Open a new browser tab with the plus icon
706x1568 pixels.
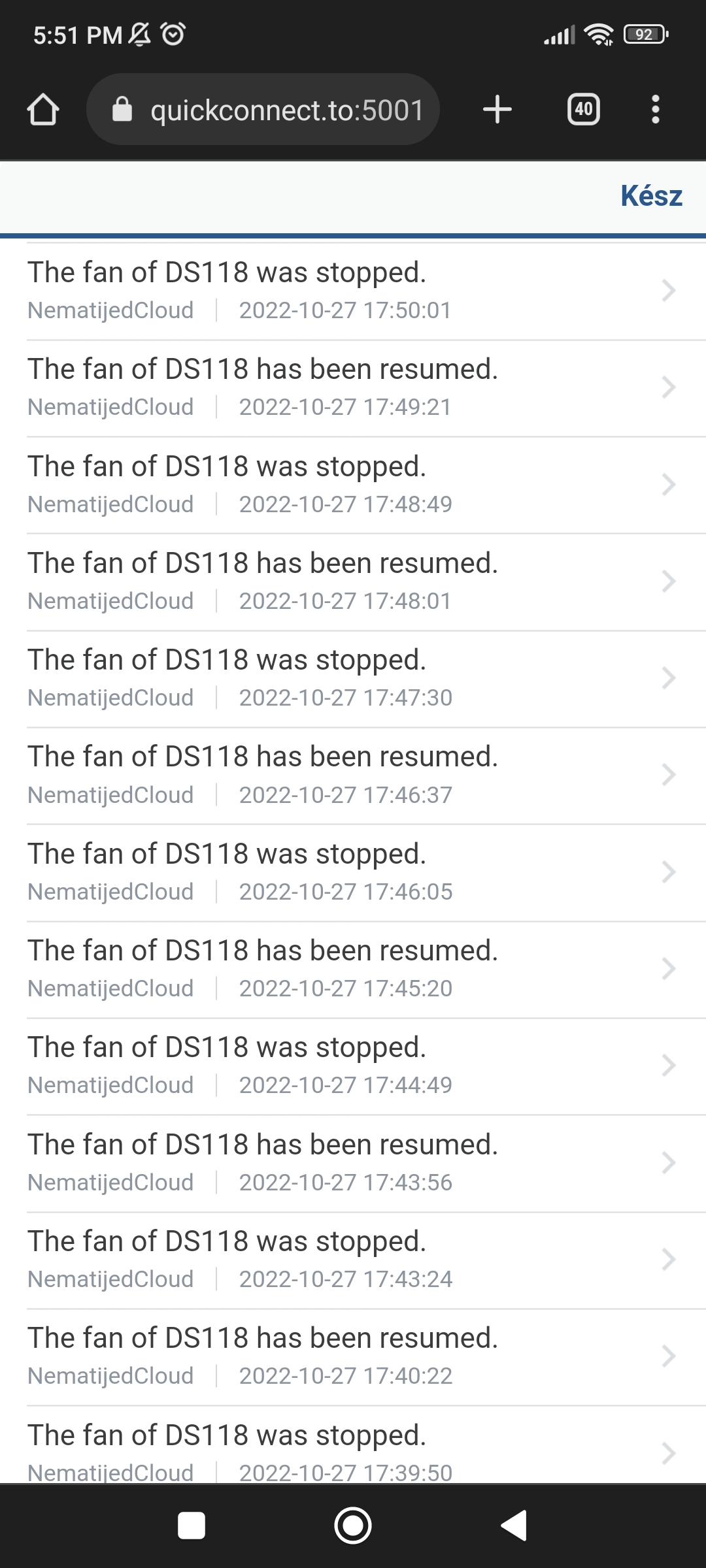pos(497,109)
